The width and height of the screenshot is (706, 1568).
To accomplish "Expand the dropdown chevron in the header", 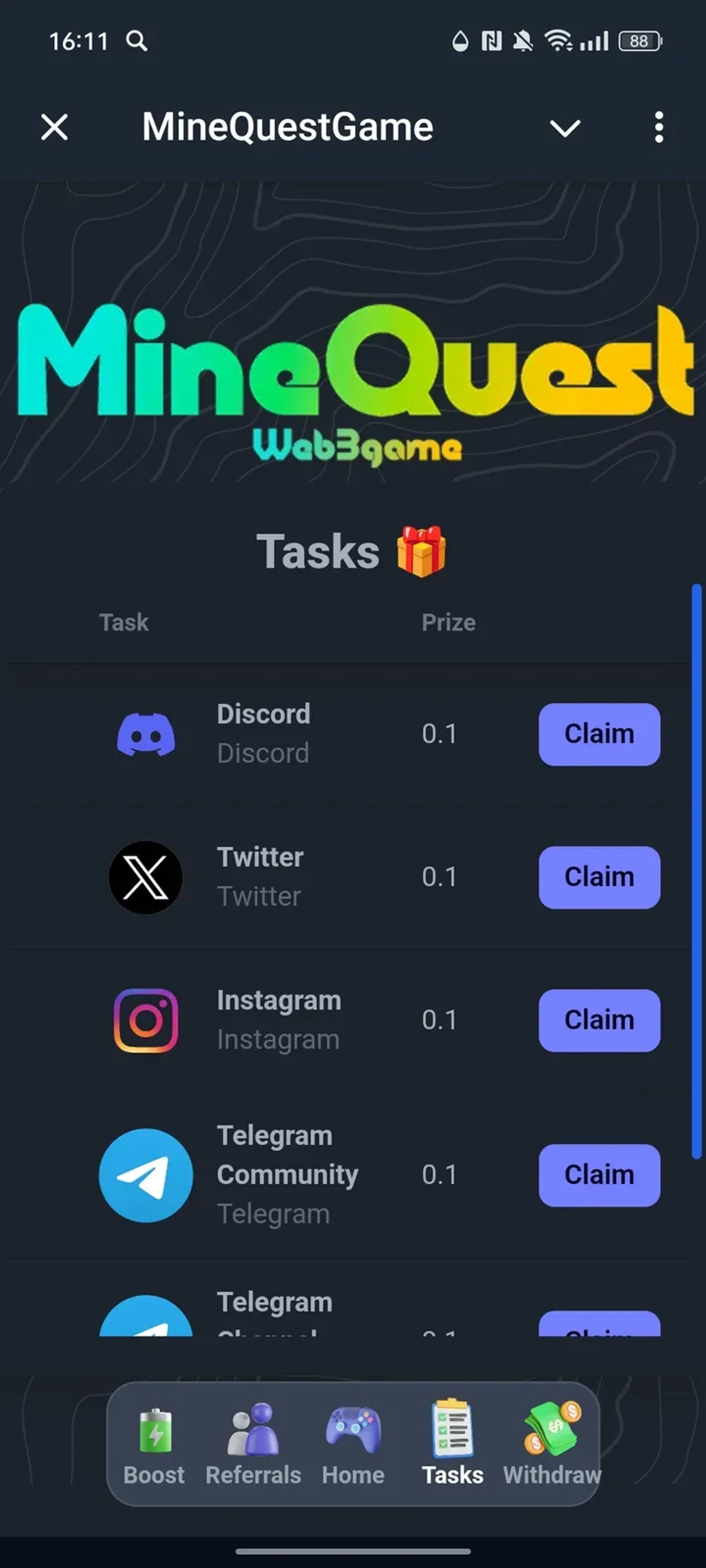I will [x=565, y=128].
